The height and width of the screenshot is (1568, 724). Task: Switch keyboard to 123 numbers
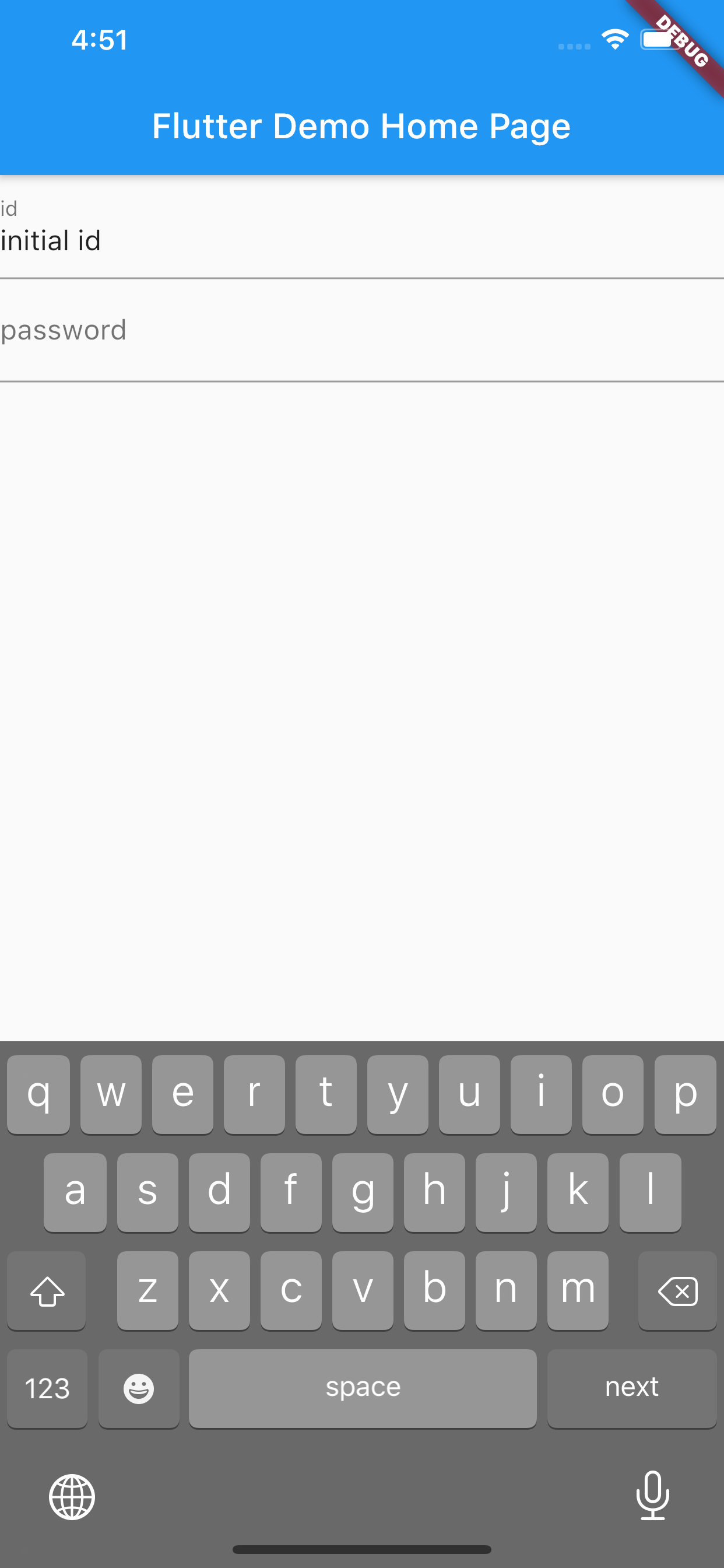click(x=47, y=1388)
